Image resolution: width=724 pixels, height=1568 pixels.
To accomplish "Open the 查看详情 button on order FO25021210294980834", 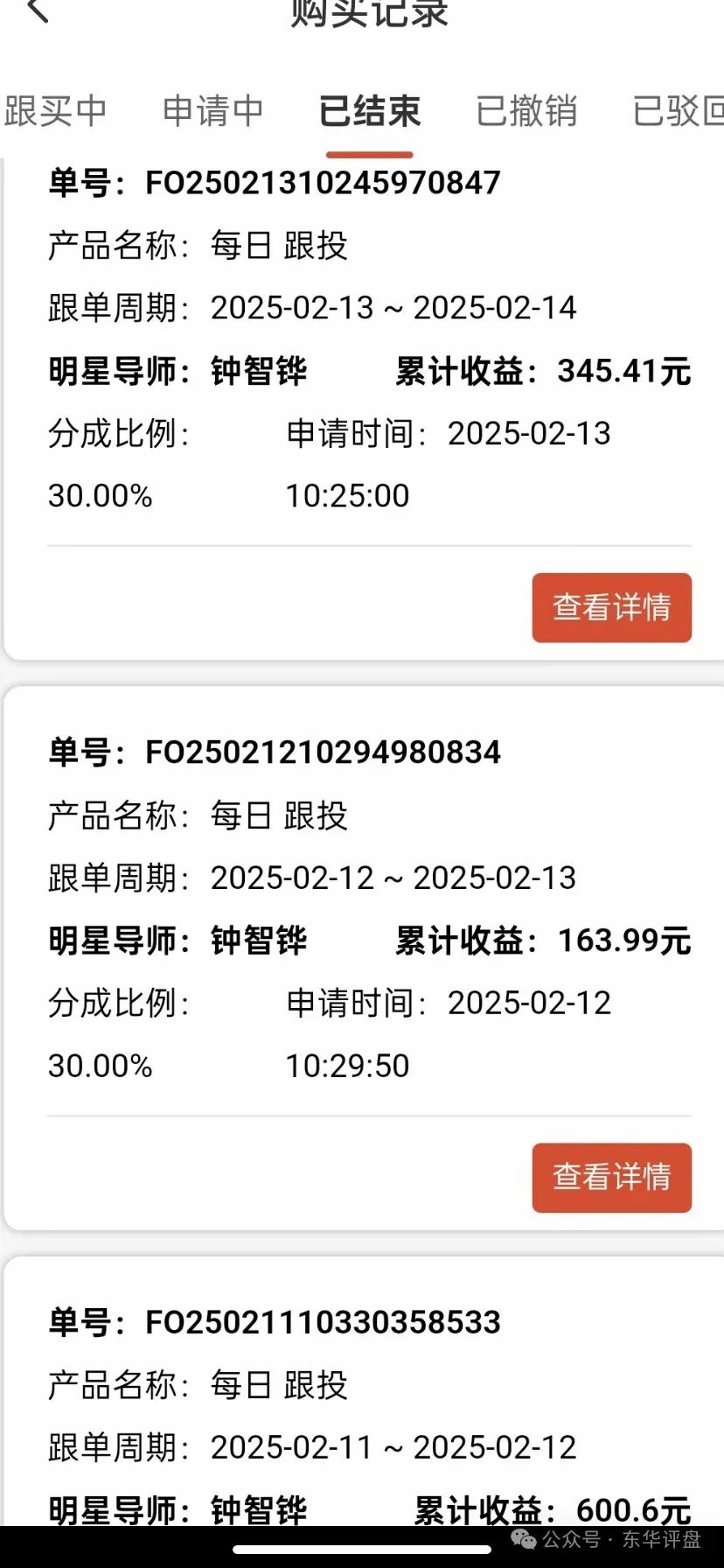I will (x=611, y=1178).
